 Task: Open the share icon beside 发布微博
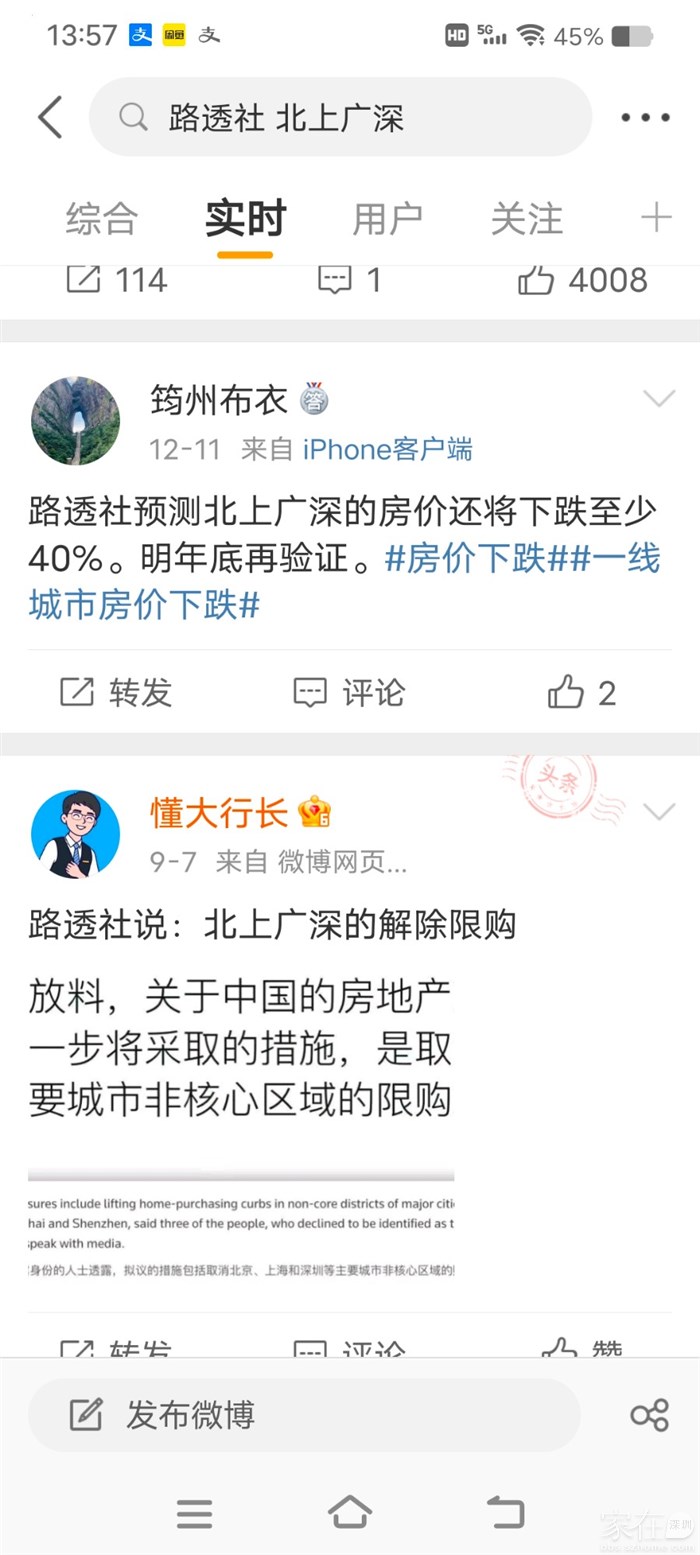649,1415
